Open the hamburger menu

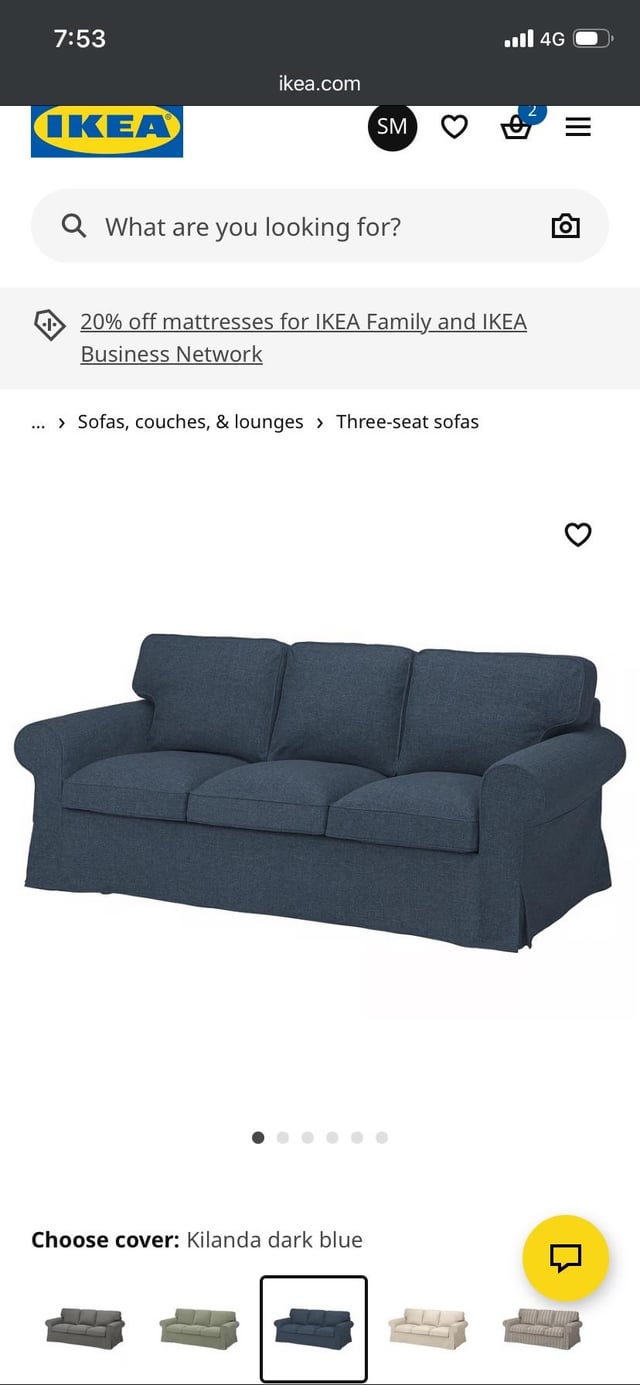point(578,127)
